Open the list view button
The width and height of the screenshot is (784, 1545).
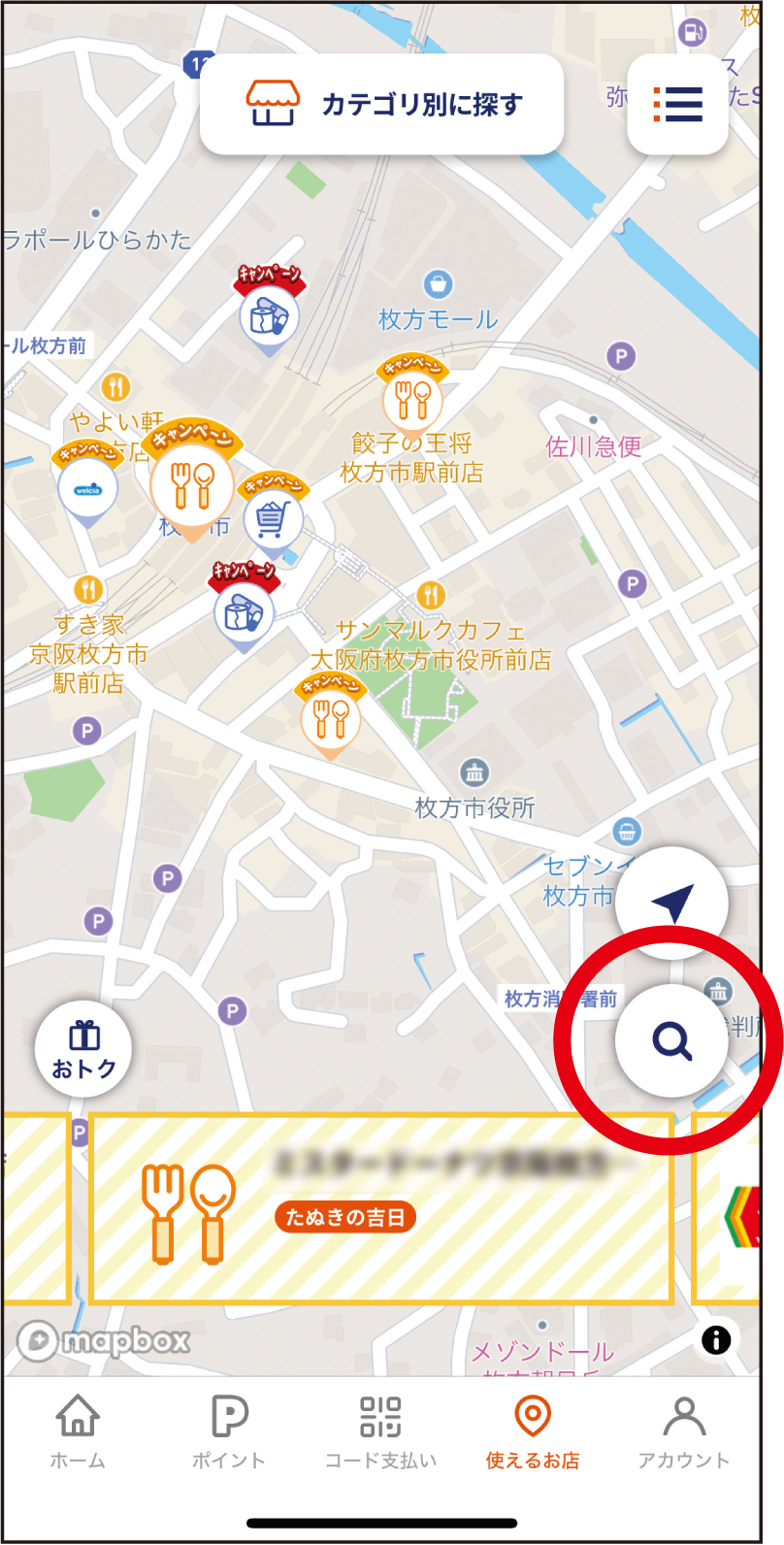coord(677,104)
